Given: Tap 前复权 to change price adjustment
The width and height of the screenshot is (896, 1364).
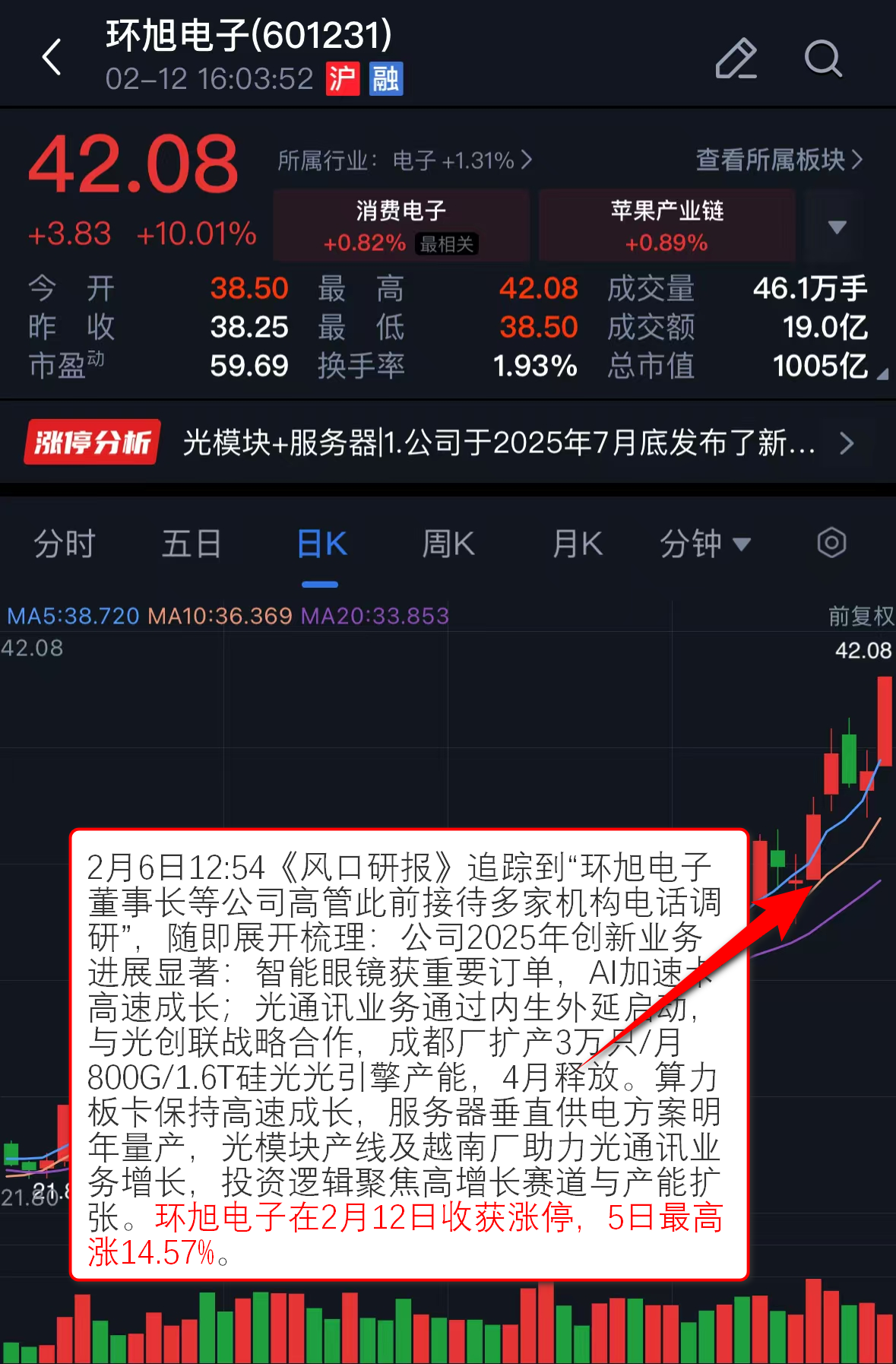Looking at the screenshot, I should (860, 616).
